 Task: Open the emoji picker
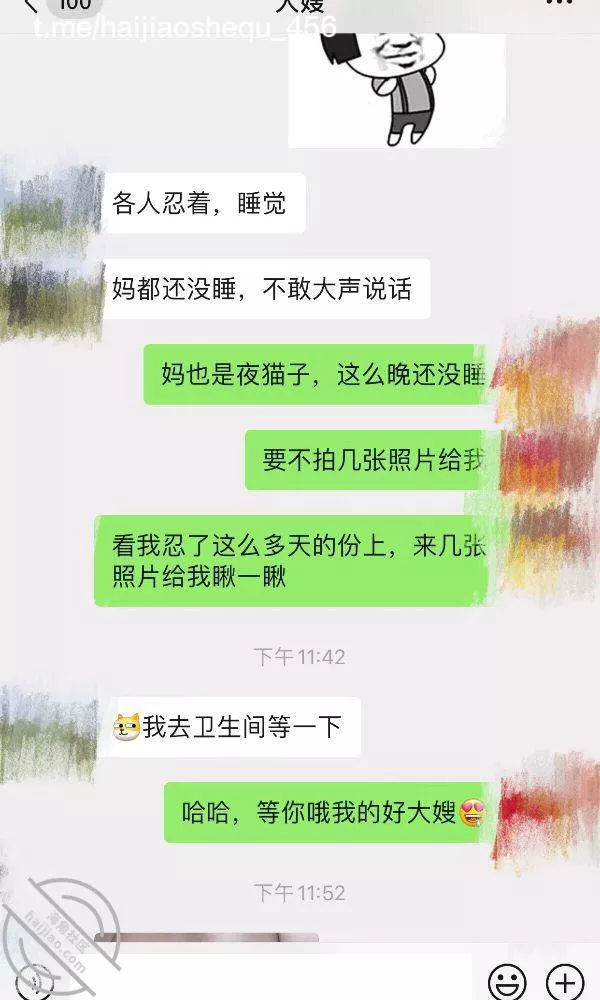click(508, 979)
